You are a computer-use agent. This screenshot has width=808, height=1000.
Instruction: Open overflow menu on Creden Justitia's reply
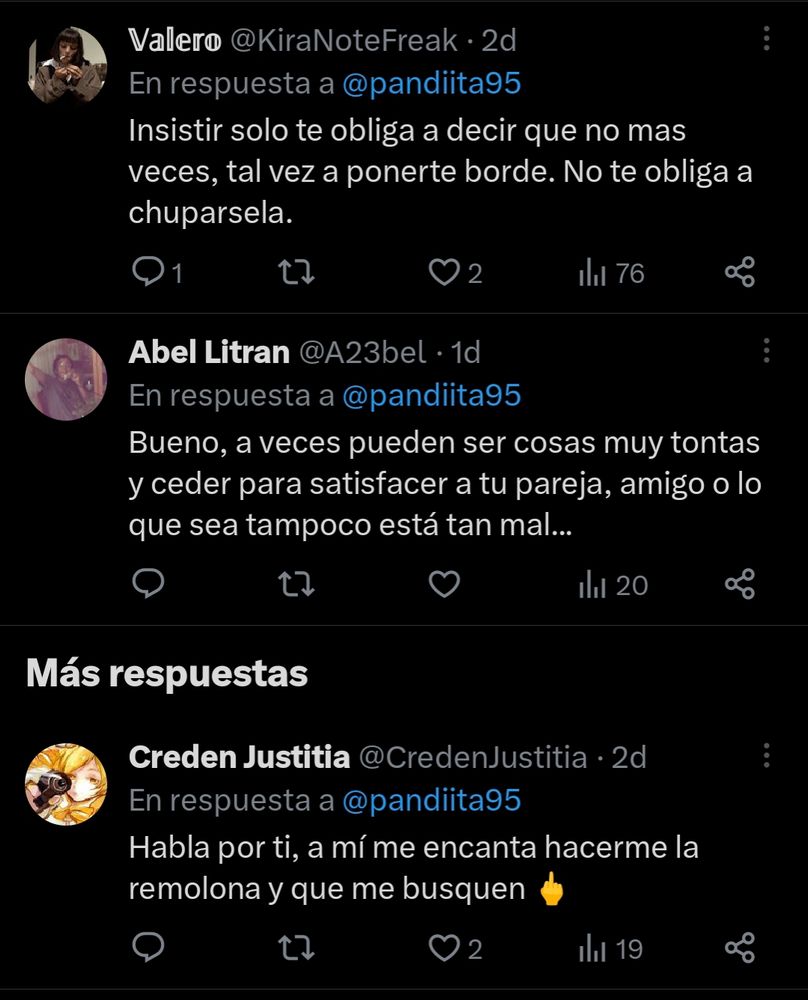coord(766,757)
